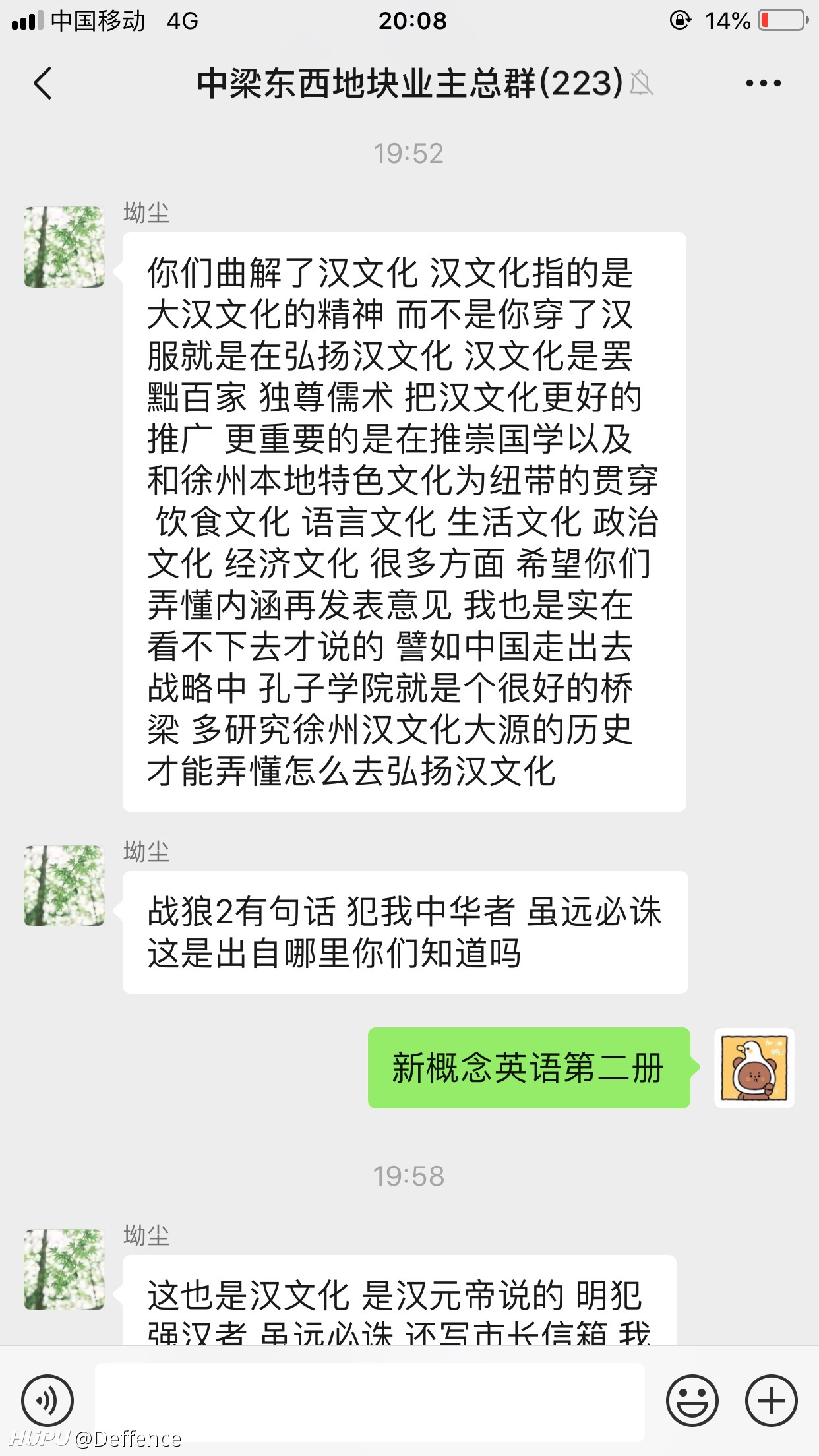Open 坳尘's avatar beside the 战狼2 message
The height and width of the screenshot is (1456, 819).
click(x=64, y=886)
